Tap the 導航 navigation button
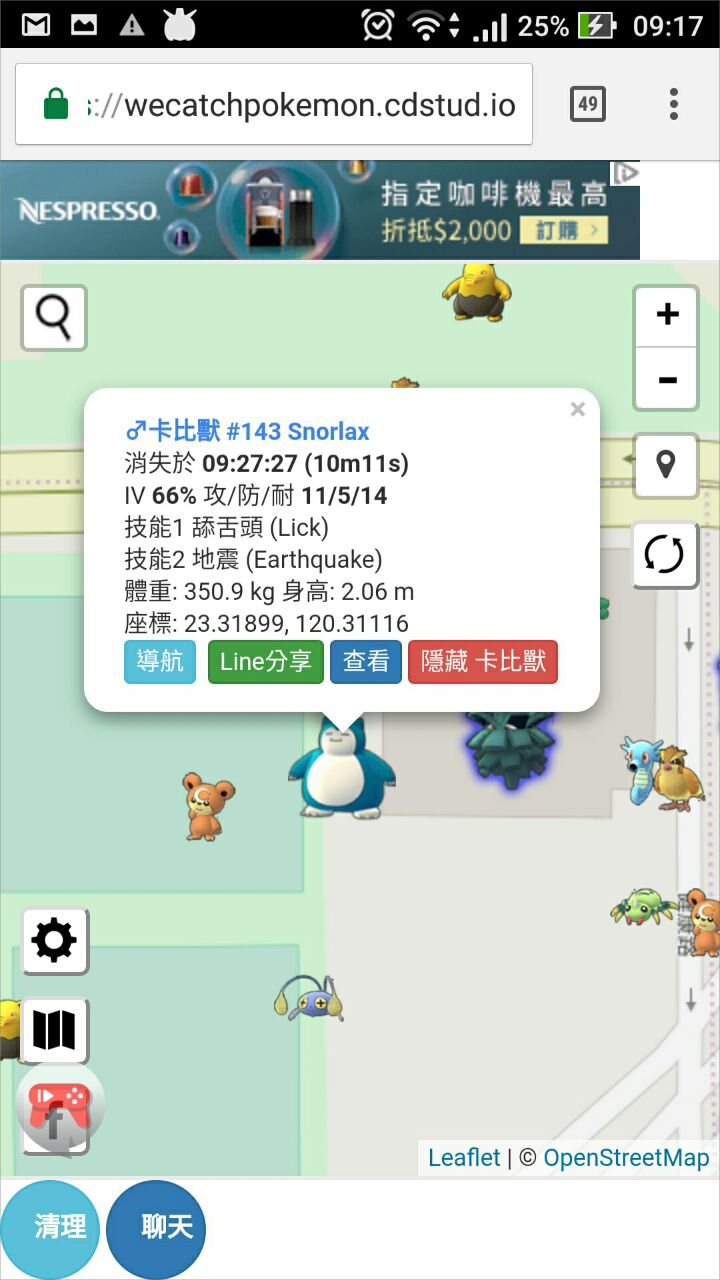Viewport: 720px width, 1280px height. tap(160, 662)
